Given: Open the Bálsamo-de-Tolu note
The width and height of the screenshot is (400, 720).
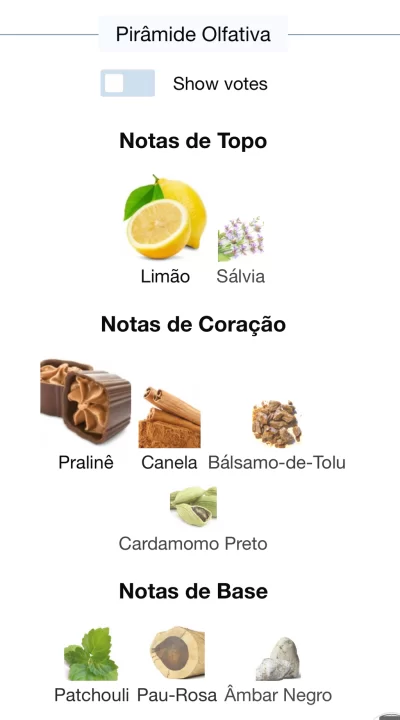Looking at the screenshot, I should tap(276, 435).
